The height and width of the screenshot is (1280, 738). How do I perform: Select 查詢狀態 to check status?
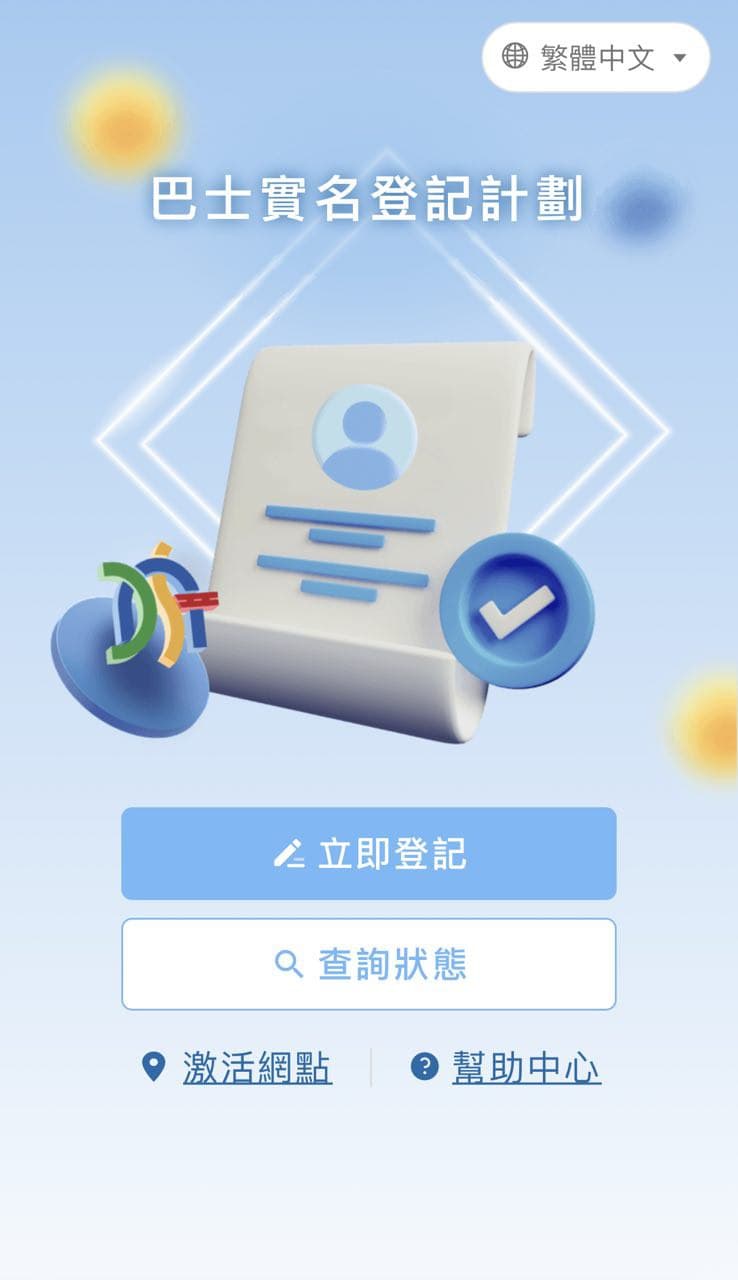click(368, 964)
